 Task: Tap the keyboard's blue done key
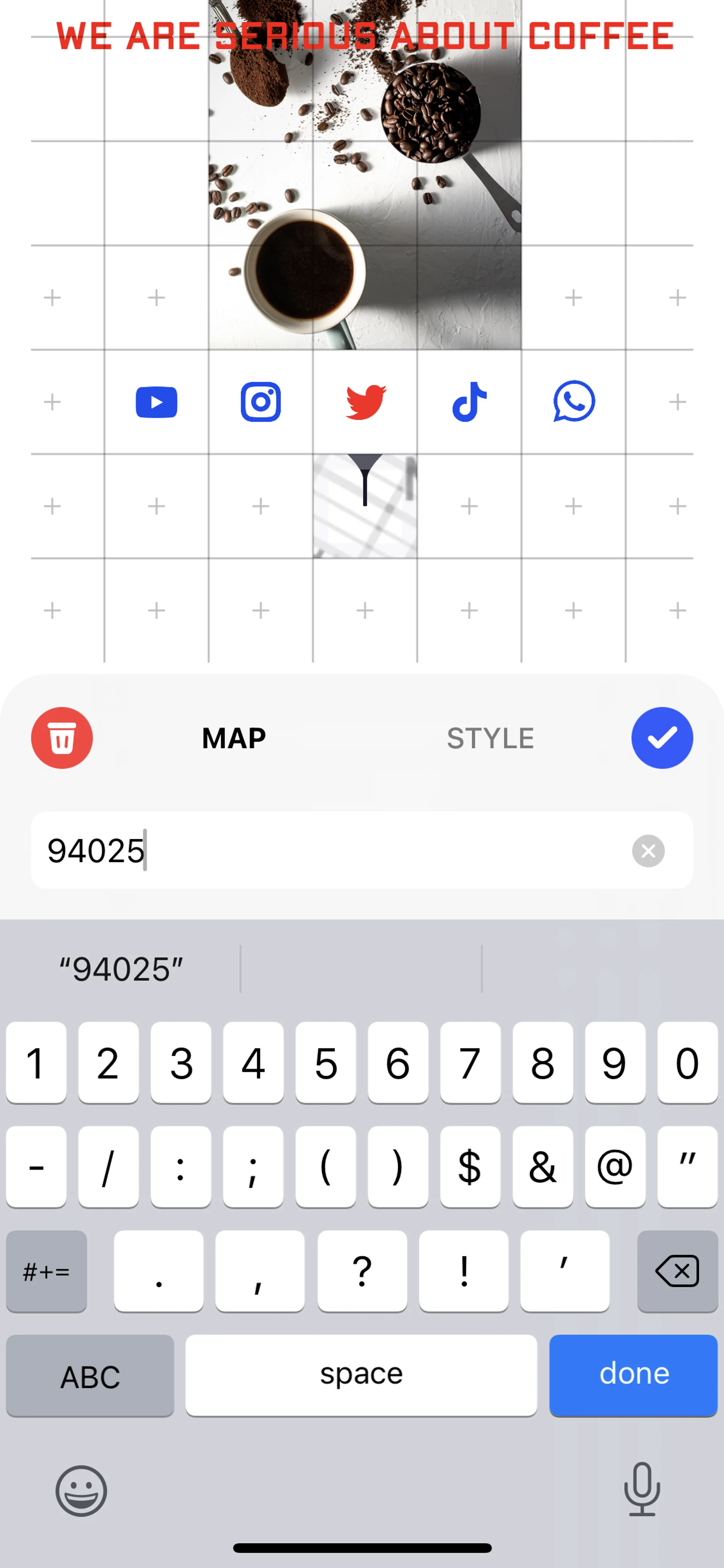pos(633,1375)
